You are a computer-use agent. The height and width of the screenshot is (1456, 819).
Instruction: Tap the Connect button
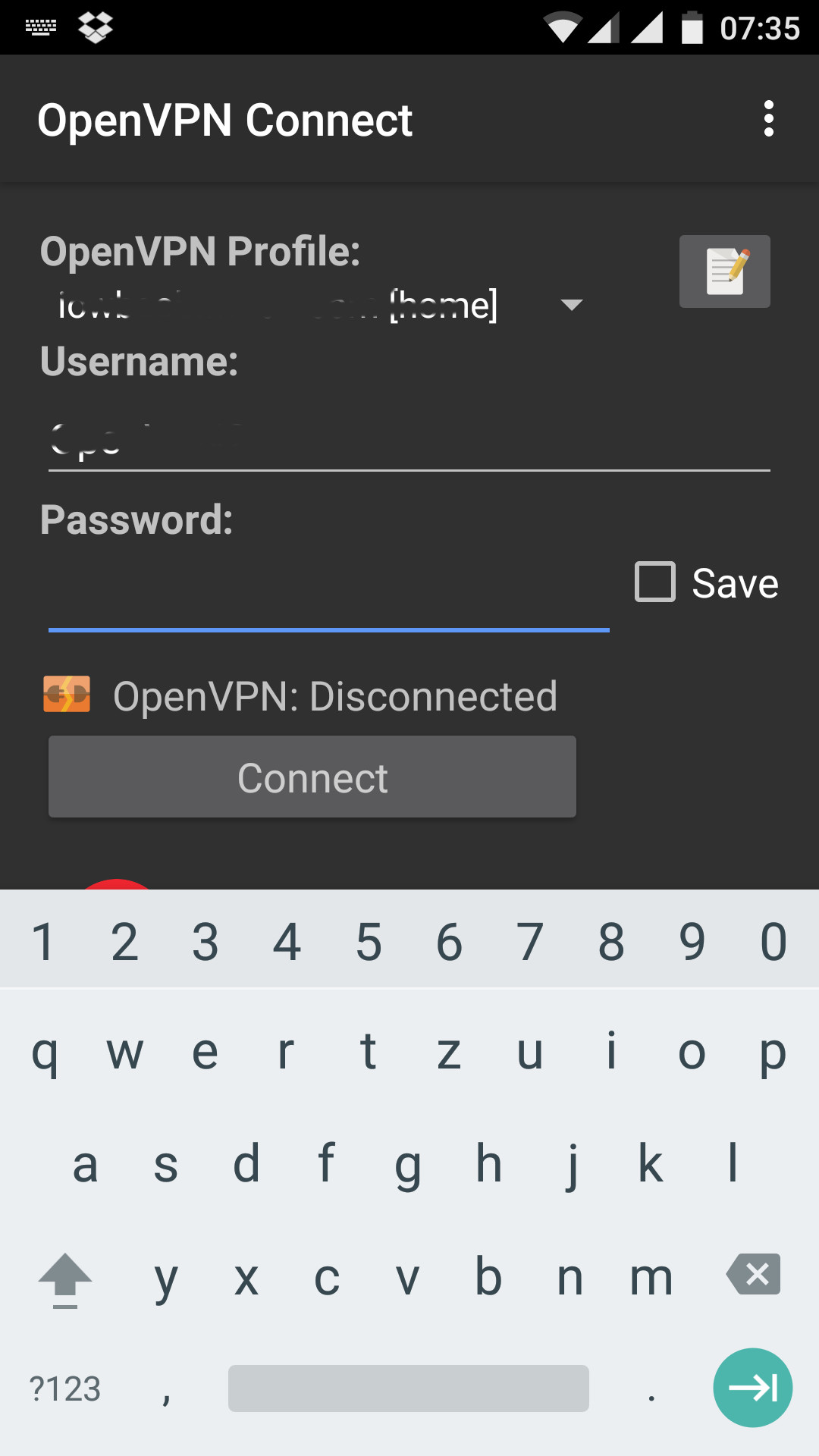(312, 777)
